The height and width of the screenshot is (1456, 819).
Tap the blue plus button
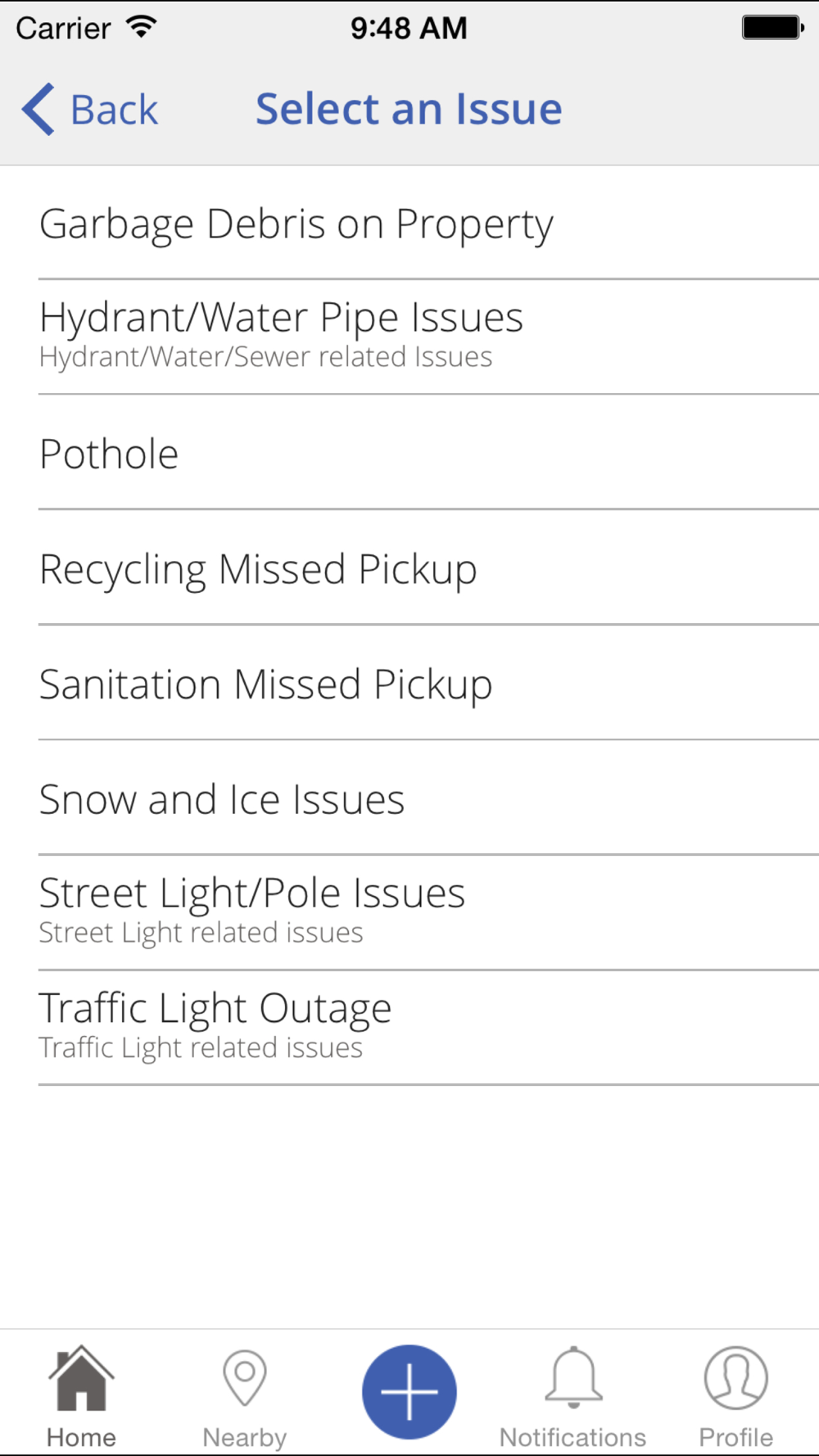pyautogui.click(x=409, y=1391)
